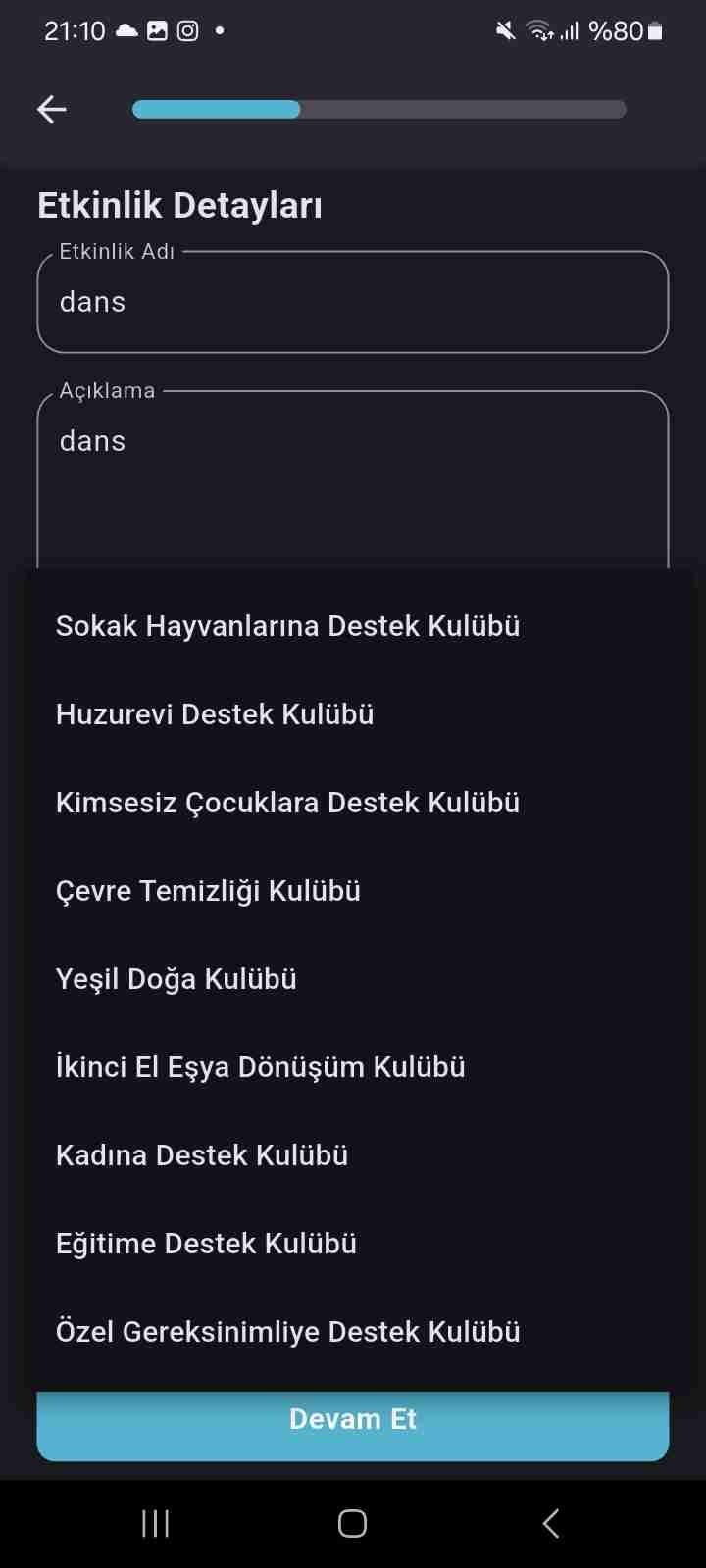
Task: Select İkinci El Eşya Dönüşüm Kulübü
Action: pos(260,1067)
